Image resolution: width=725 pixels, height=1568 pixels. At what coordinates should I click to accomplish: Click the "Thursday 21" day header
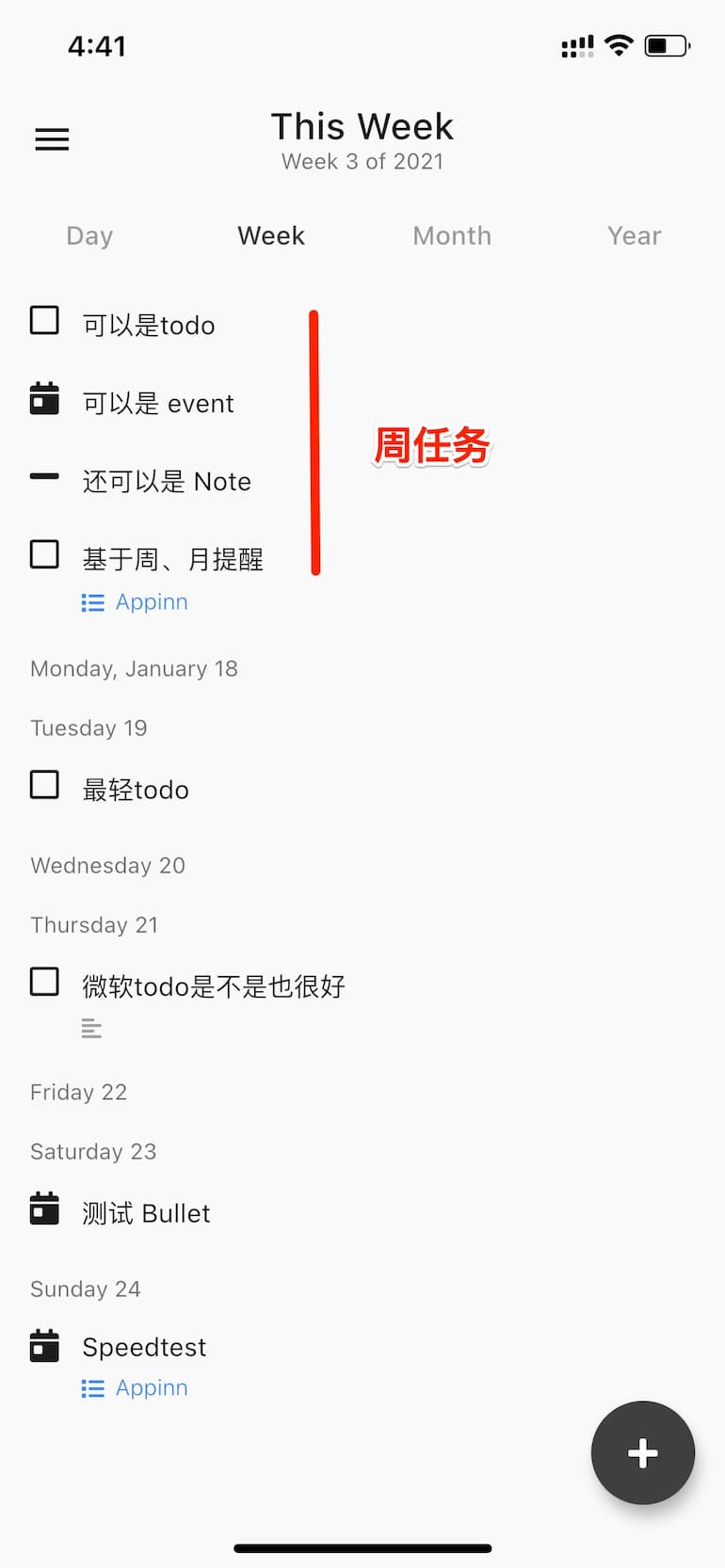point(94,924)
